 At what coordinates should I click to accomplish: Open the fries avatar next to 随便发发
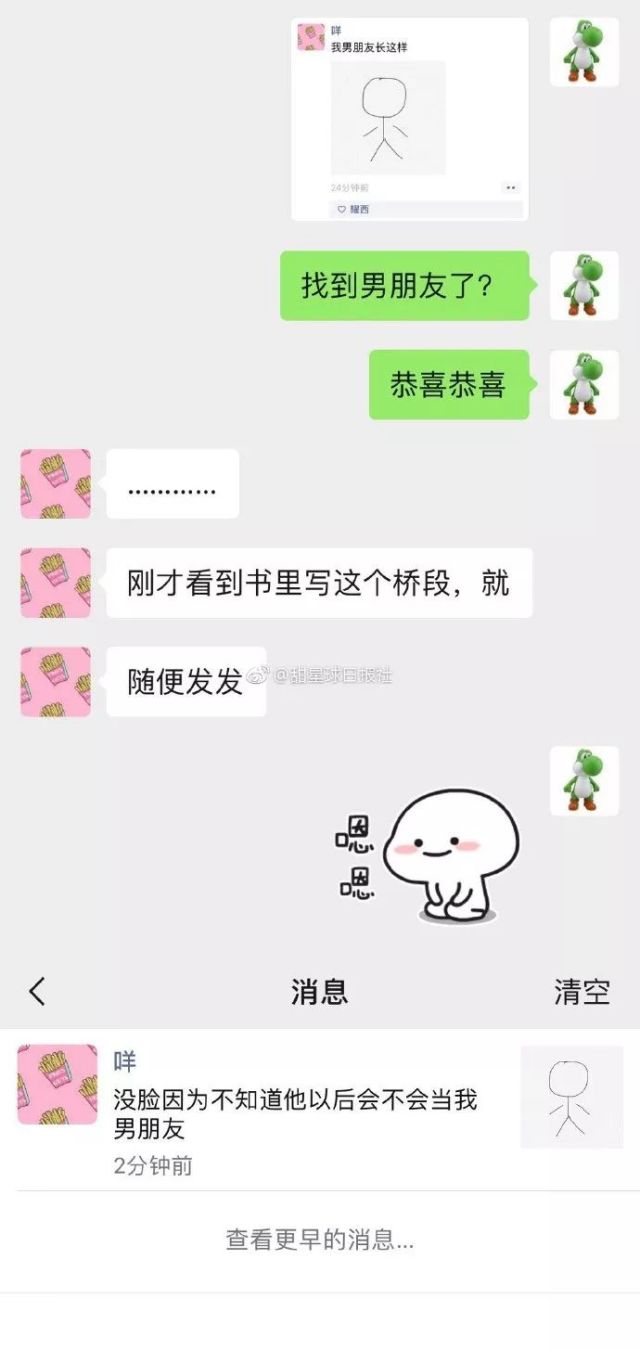pyautogui.click(x=55, y=682)
